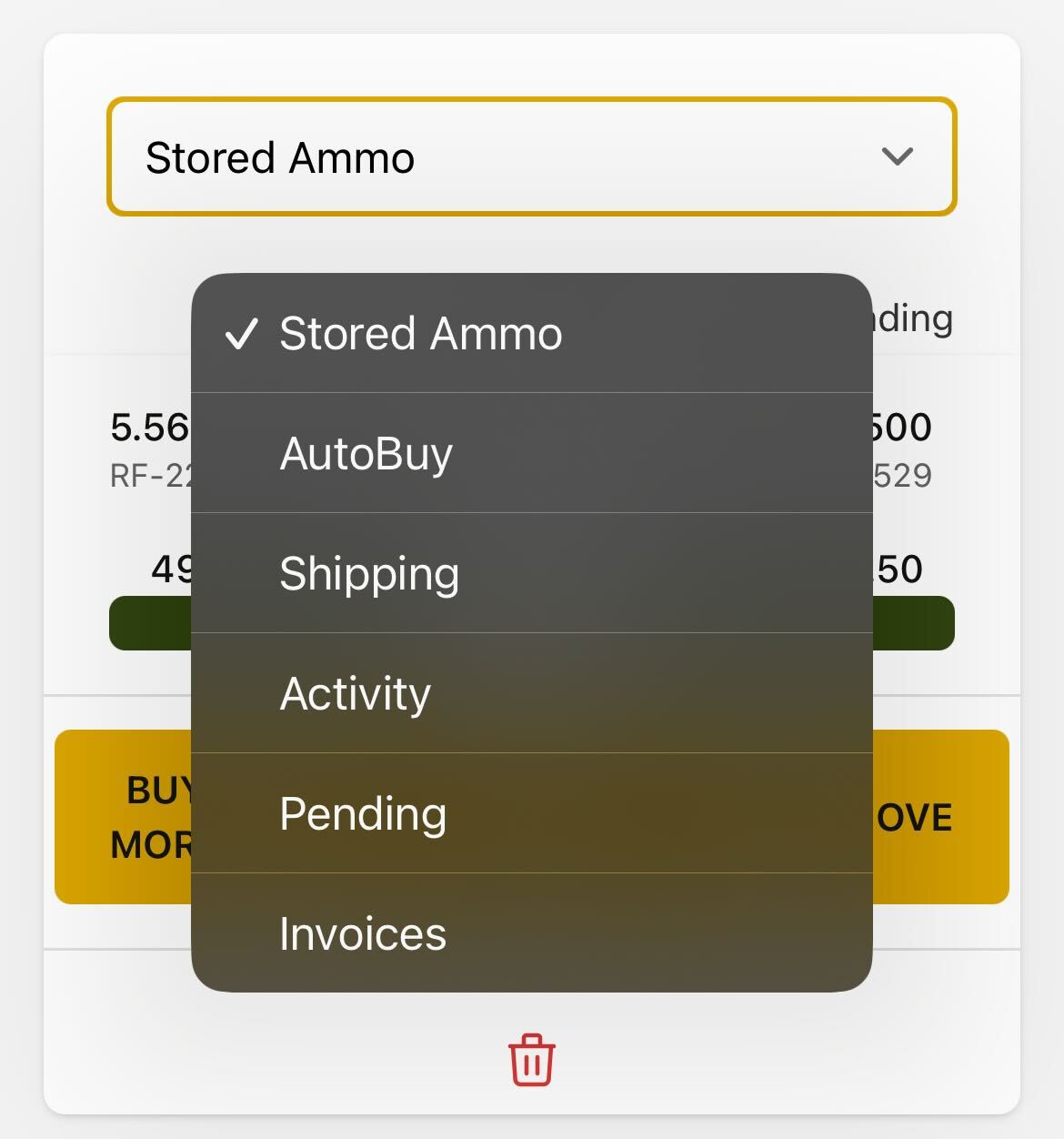Open the Activity section from the menu

[x=356, y=693]
